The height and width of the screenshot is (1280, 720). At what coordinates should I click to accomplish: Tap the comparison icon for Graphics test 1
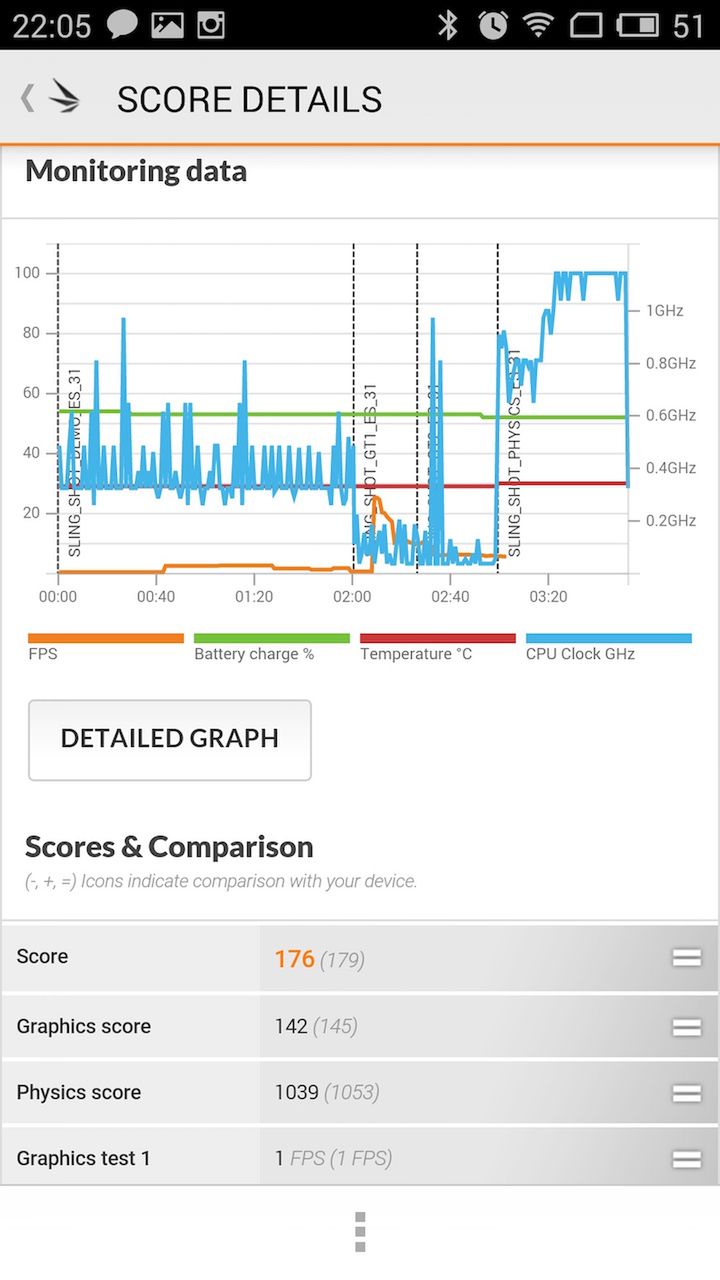(x=686, y=1159)
